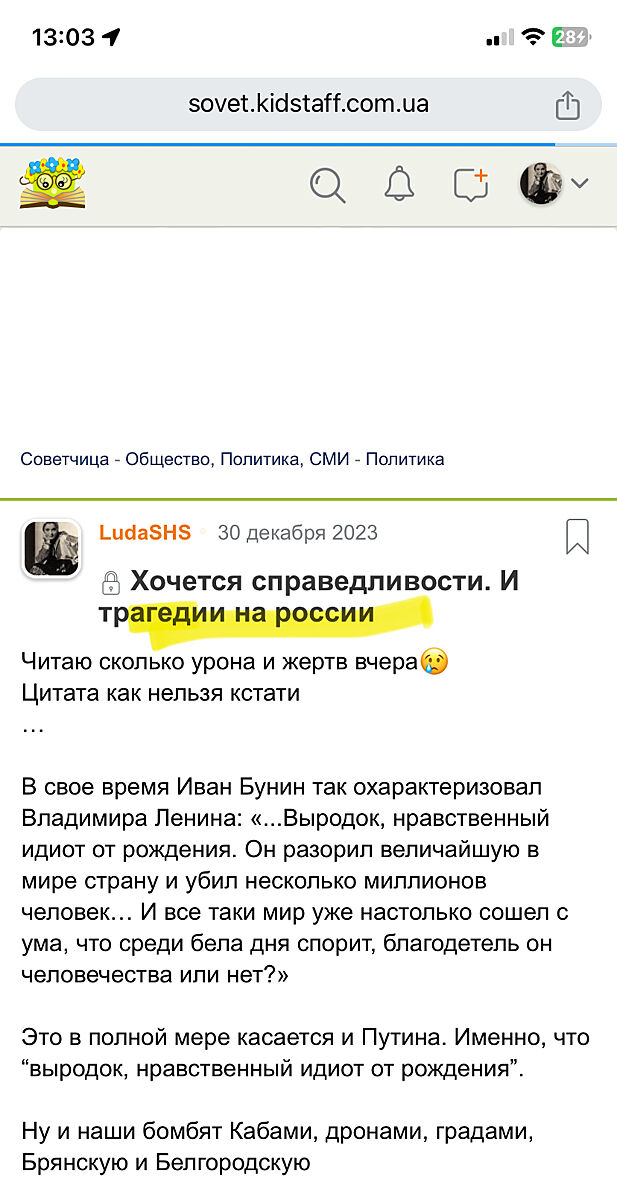Bookmark this post
The image size is (617, 1200).
coord(577,537)
